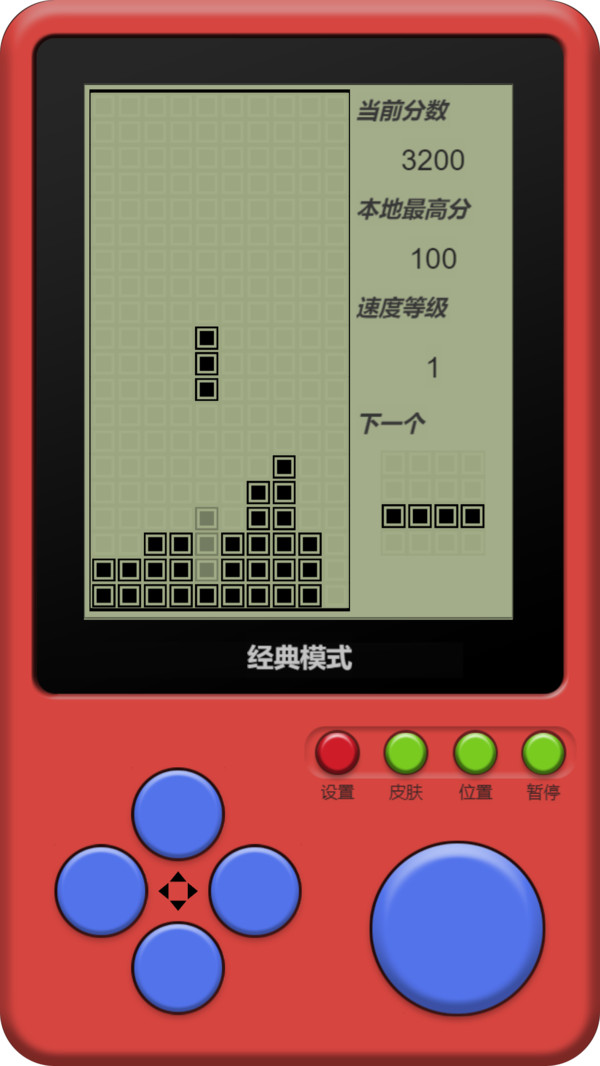Tap the red 设置 settings button
600x1066 pixels.
[x=337, y=753]
